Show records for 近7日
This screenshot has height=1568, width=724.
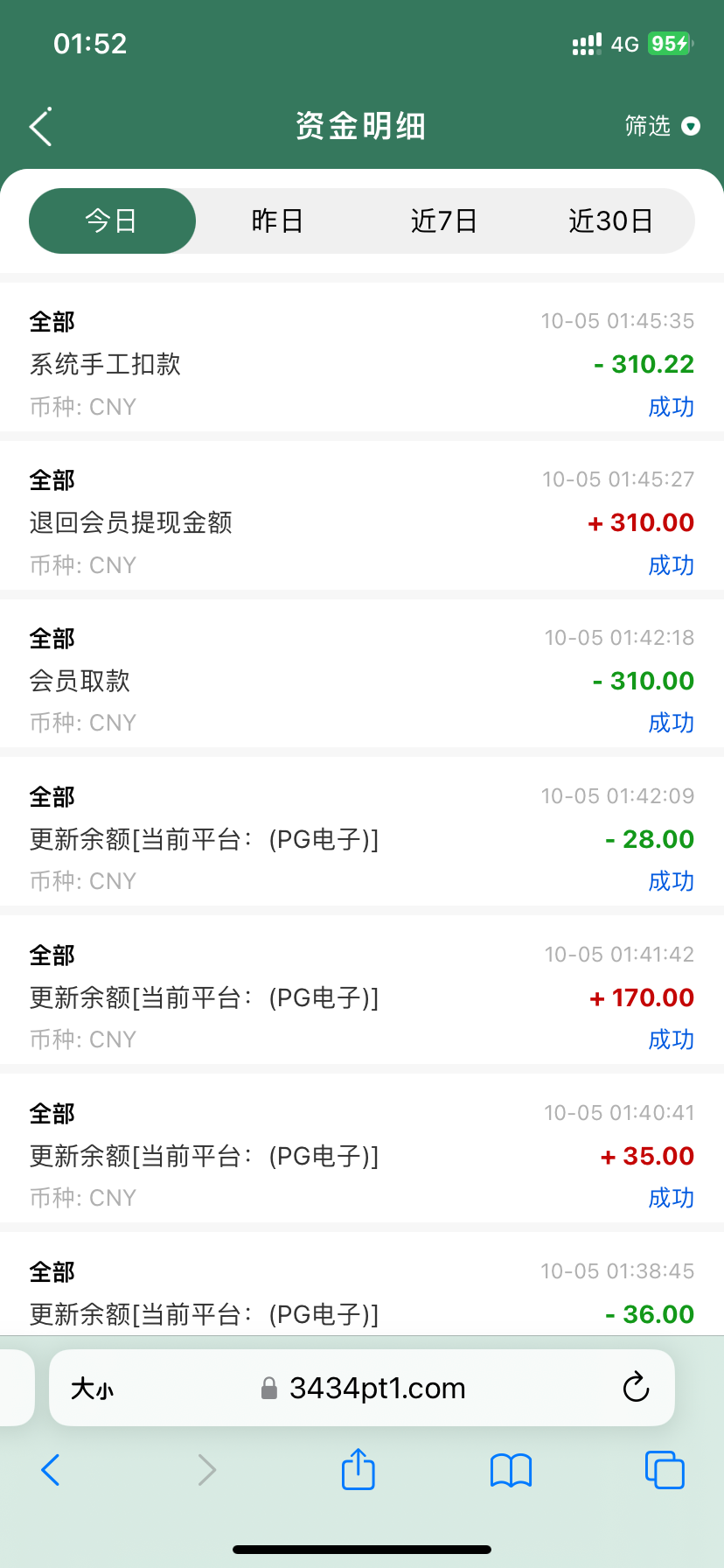pos(444,220)
